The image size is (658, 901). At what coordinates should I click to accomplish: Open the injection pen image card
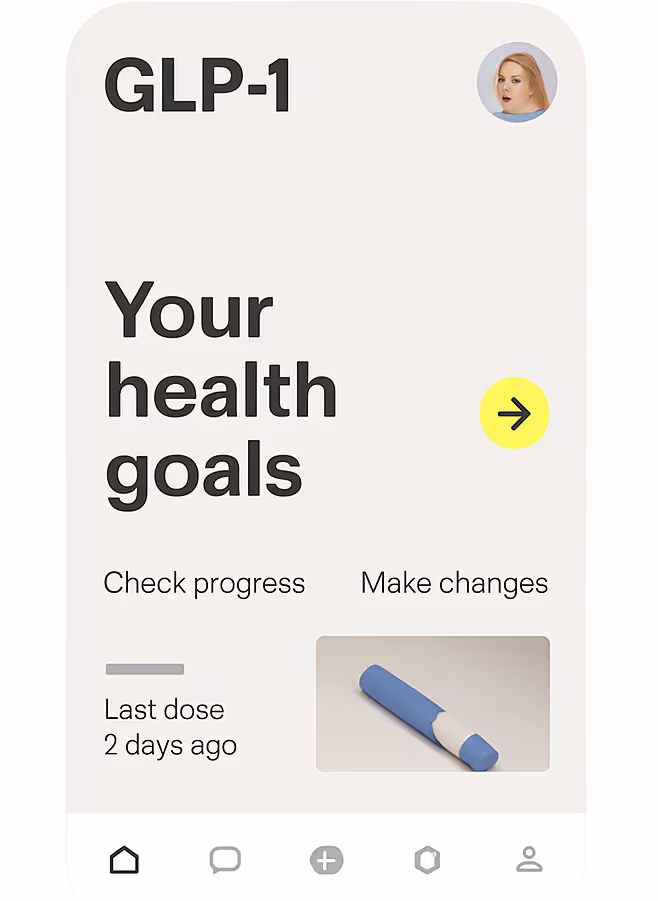pyautogui.click(x=433, y=703)
